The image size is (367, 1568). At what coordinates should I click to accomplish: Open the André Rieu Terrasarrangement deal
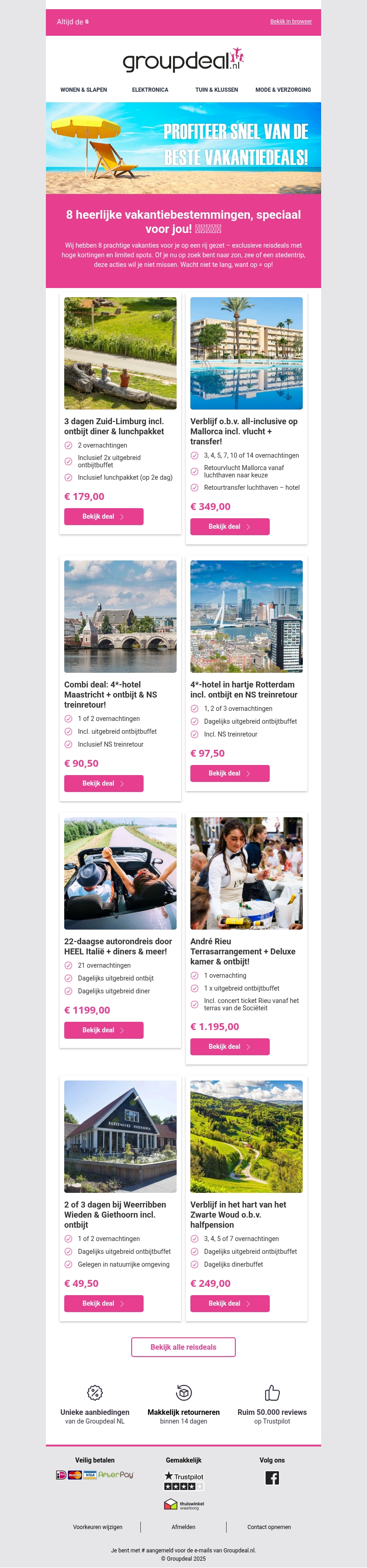[229, 1047]
